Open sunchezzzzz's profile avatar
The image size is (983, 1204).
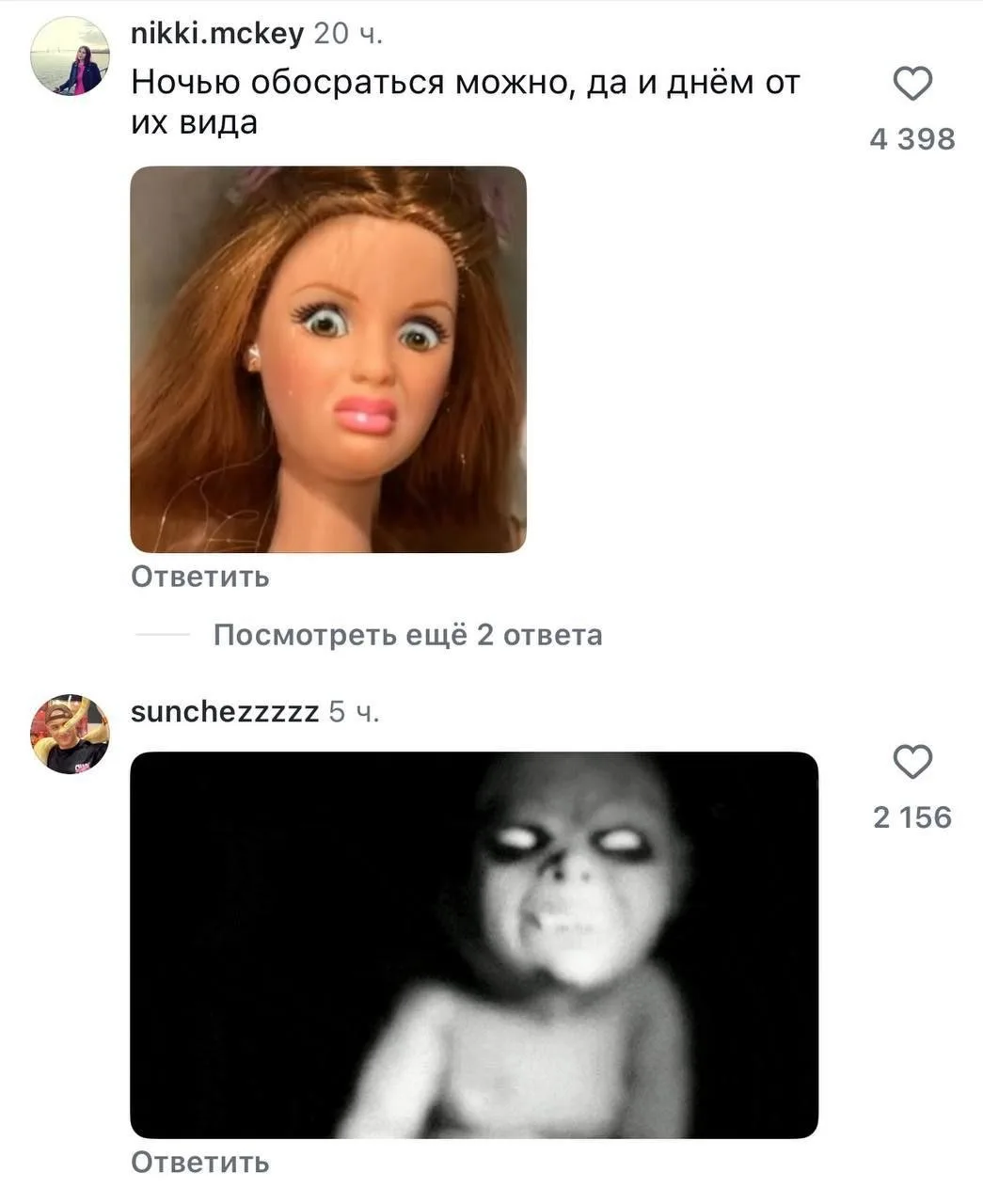coord(70,735)
